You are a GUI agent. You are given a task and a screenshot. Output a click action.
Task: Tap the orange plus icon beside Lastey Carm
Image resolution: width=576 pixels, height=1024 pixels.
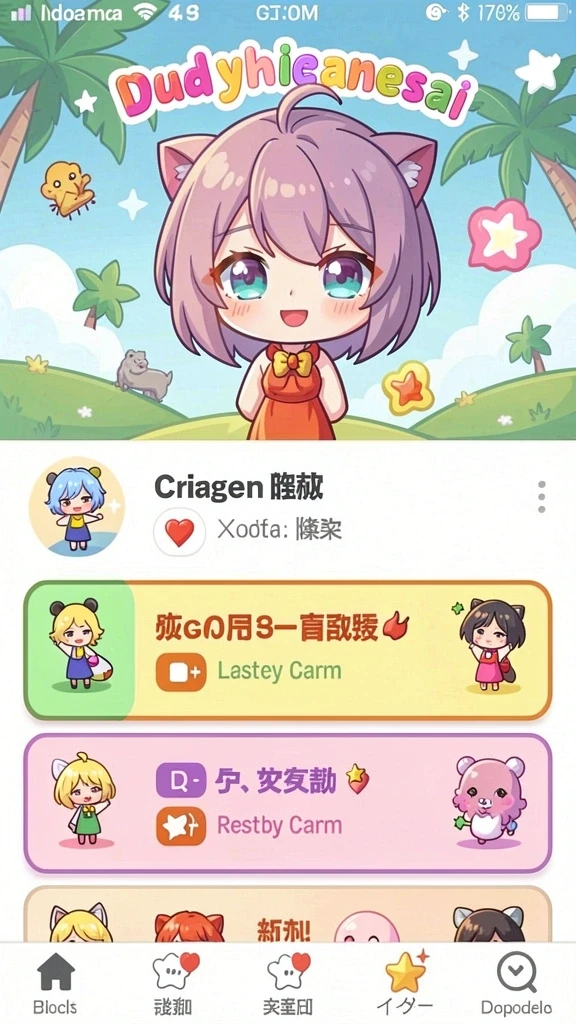181,673
